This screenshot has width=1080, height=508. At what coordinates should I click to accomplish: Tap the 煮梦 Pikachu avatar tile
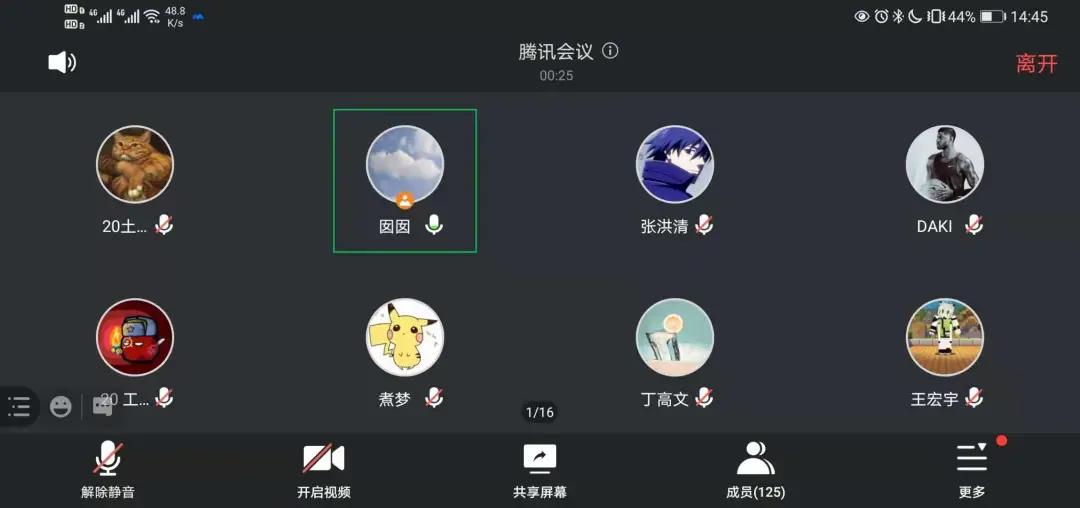tap(405, 338)
